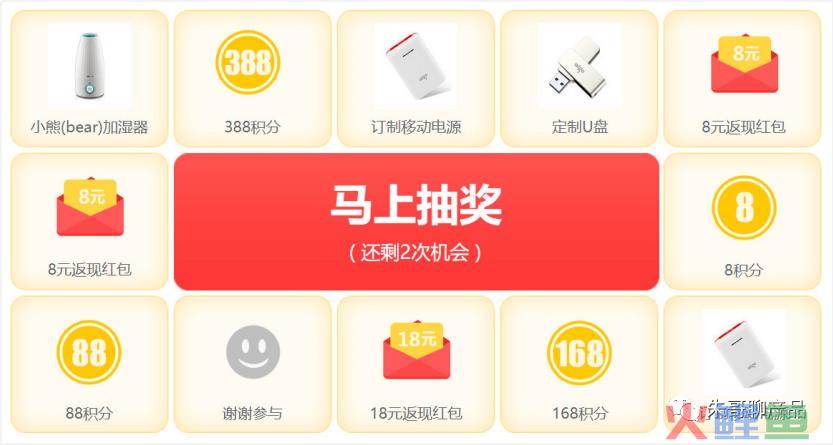Tap the 马上抽奖 draw button
Viewport: 833px width, 445px height.
416,221
